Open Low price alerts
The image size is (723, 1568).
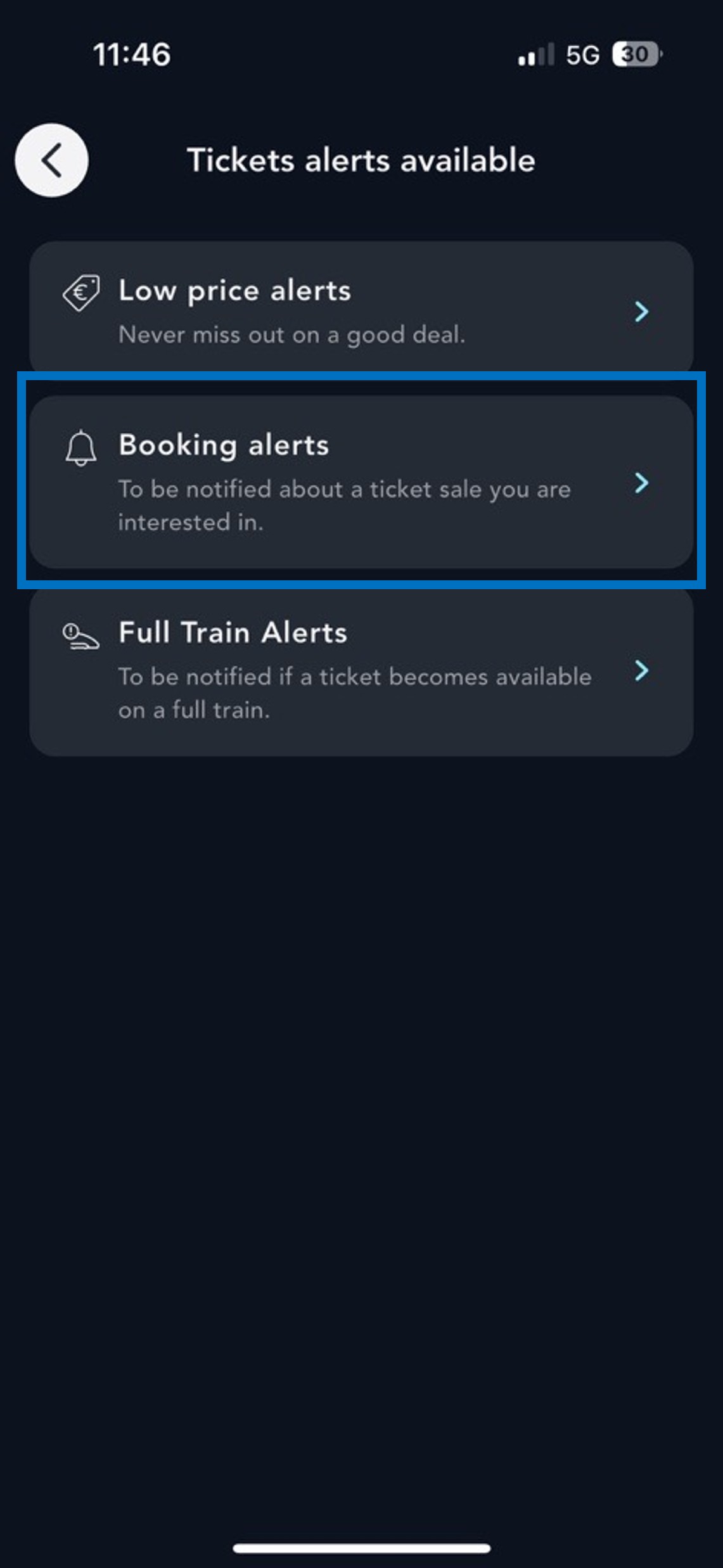pyautogui.click(x=361, y=310)
